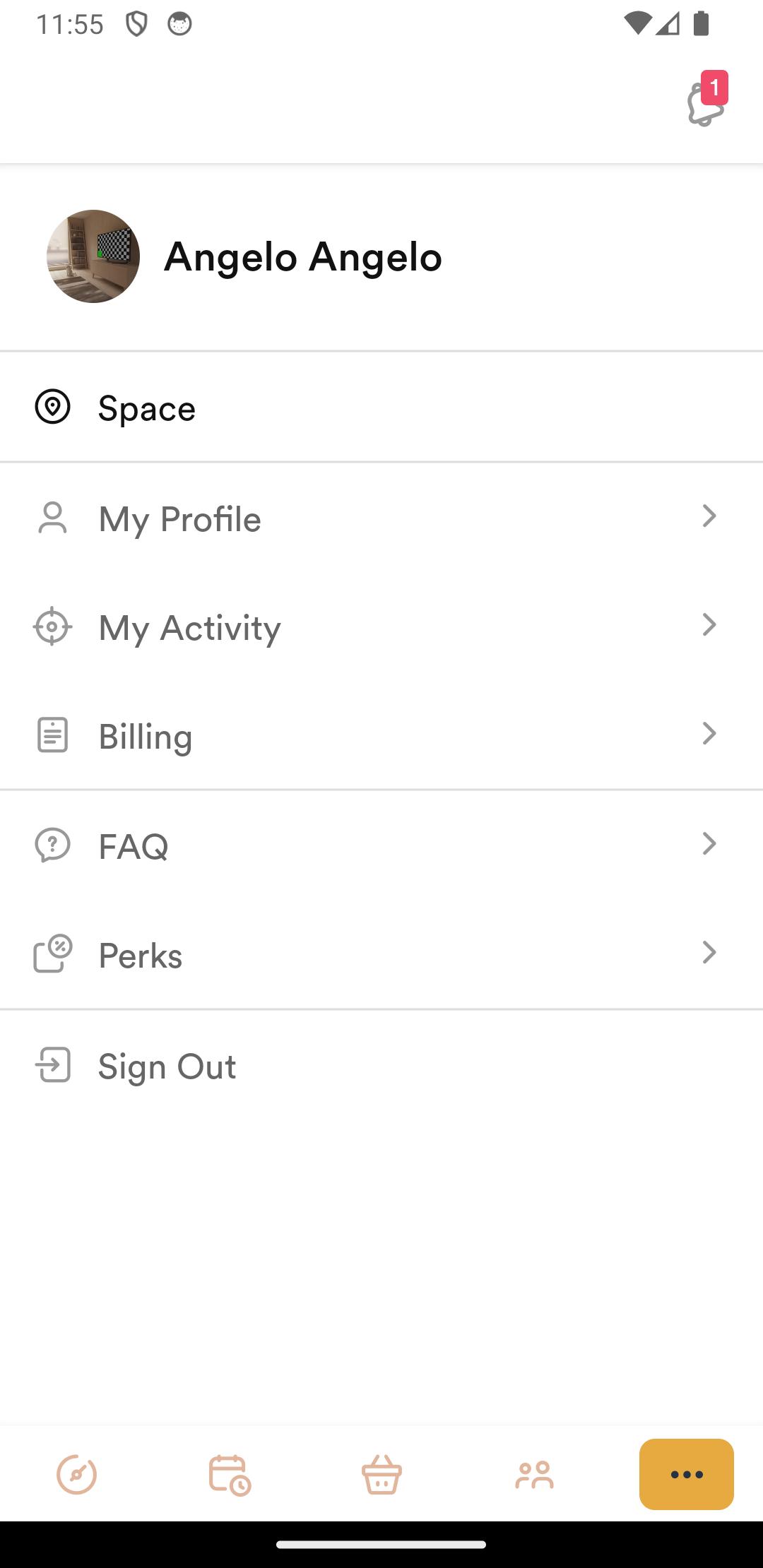Switch to the community people tab
The image size is (763, 1568).
coord(534,1474)
